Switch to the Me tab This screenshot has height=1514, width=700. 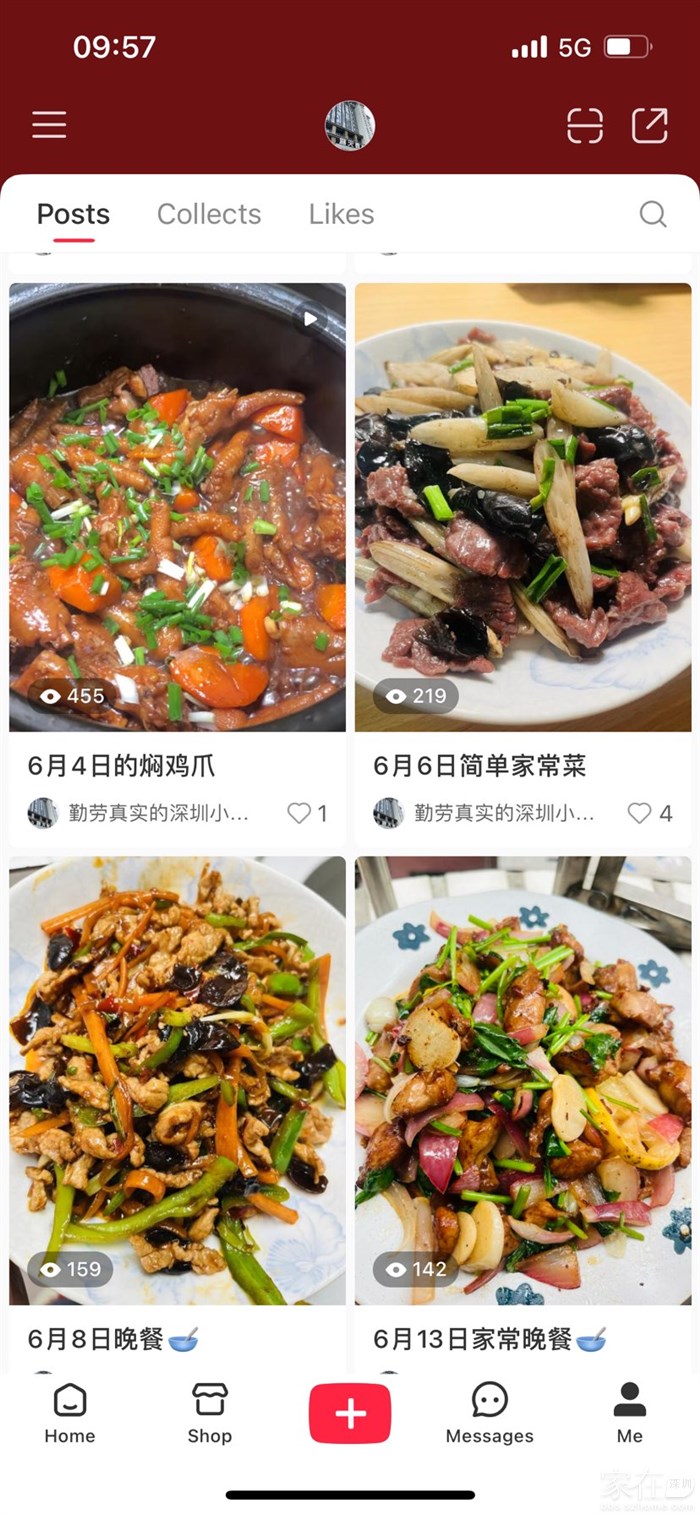(x=630, y=1413)
